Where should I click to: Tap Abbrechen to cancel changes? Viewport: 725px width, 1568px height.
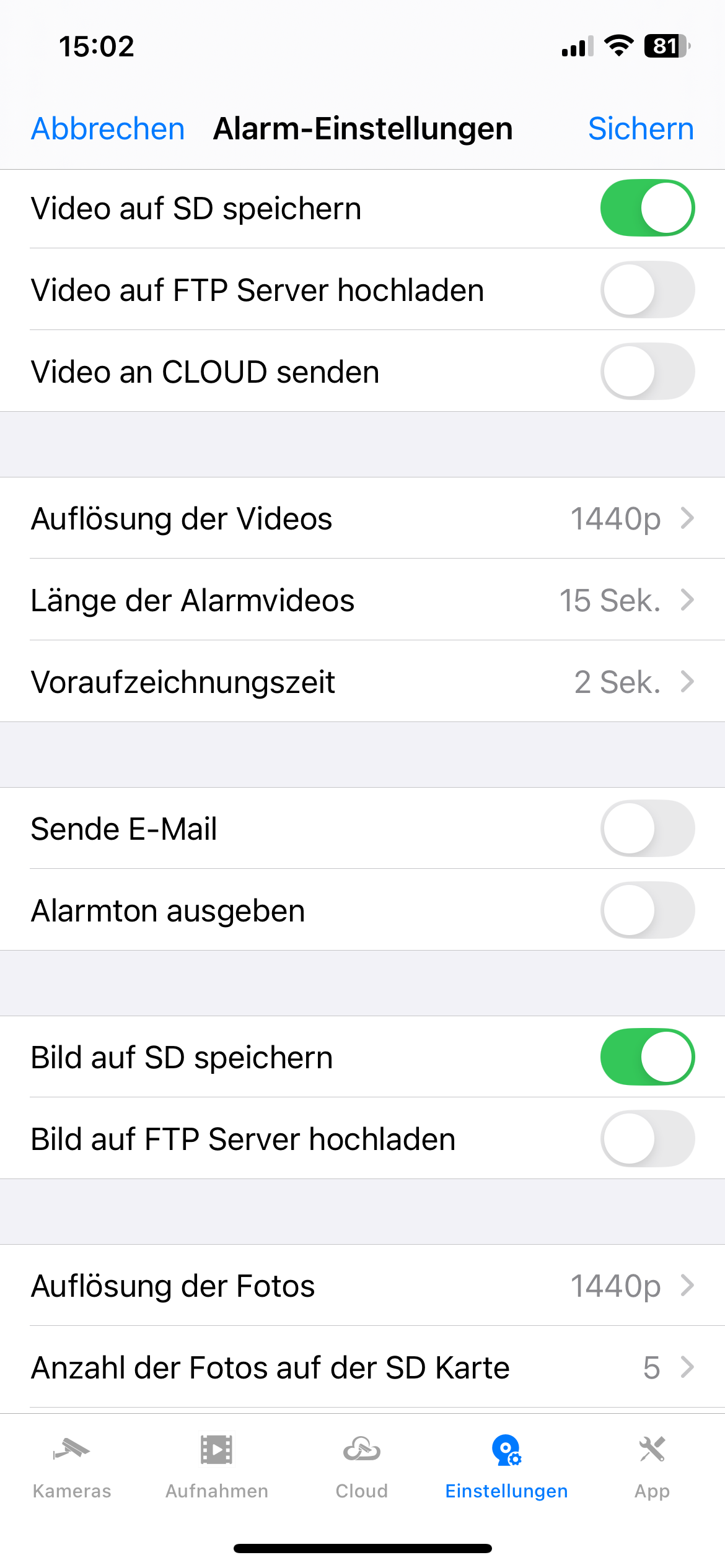[108, 129]
